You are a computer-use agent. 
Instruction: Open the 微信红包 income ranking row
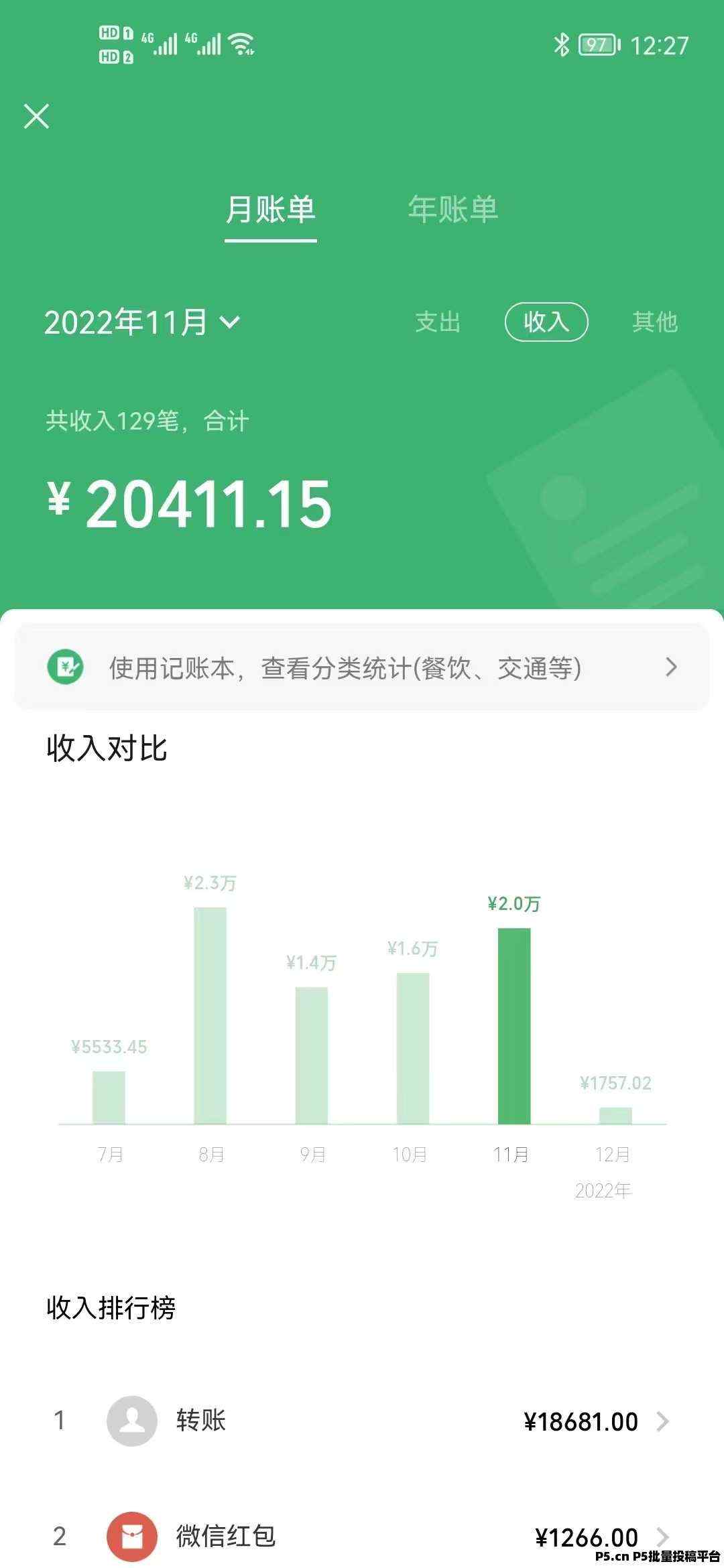click(x=362, y=1536)
